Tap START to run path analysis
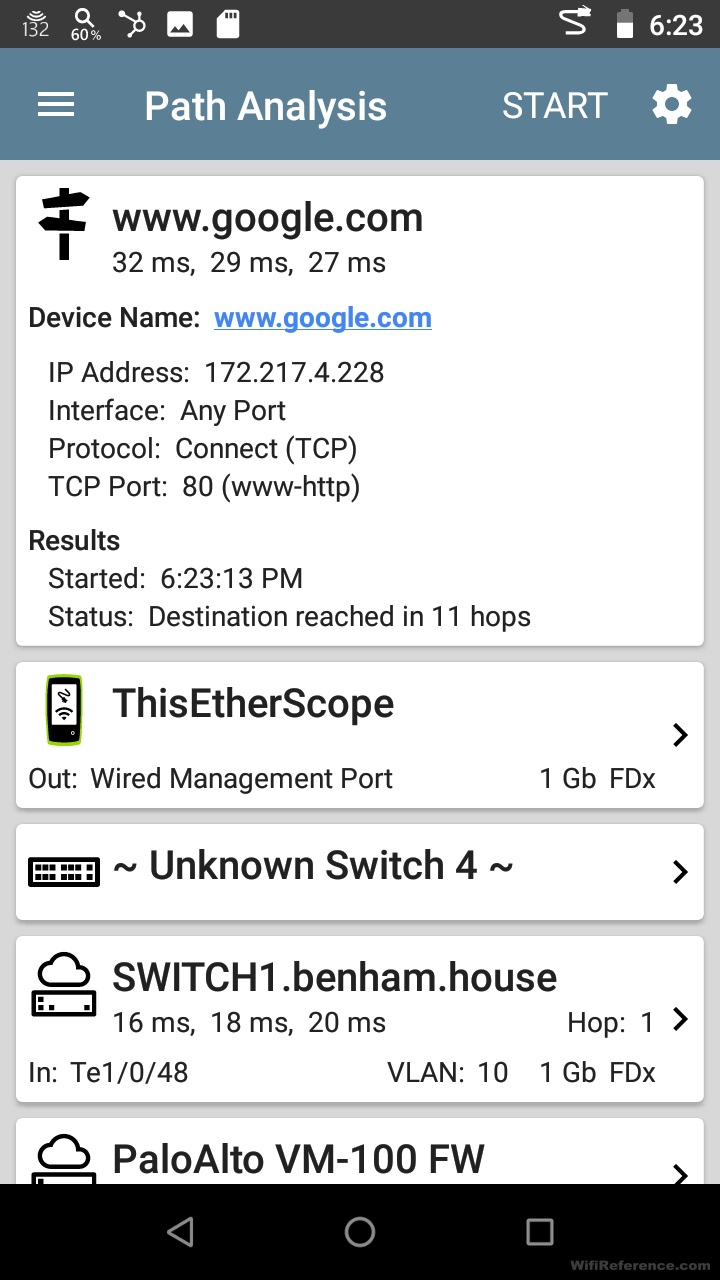Screen dimensions: 720x1280 (x=554, y=105)
